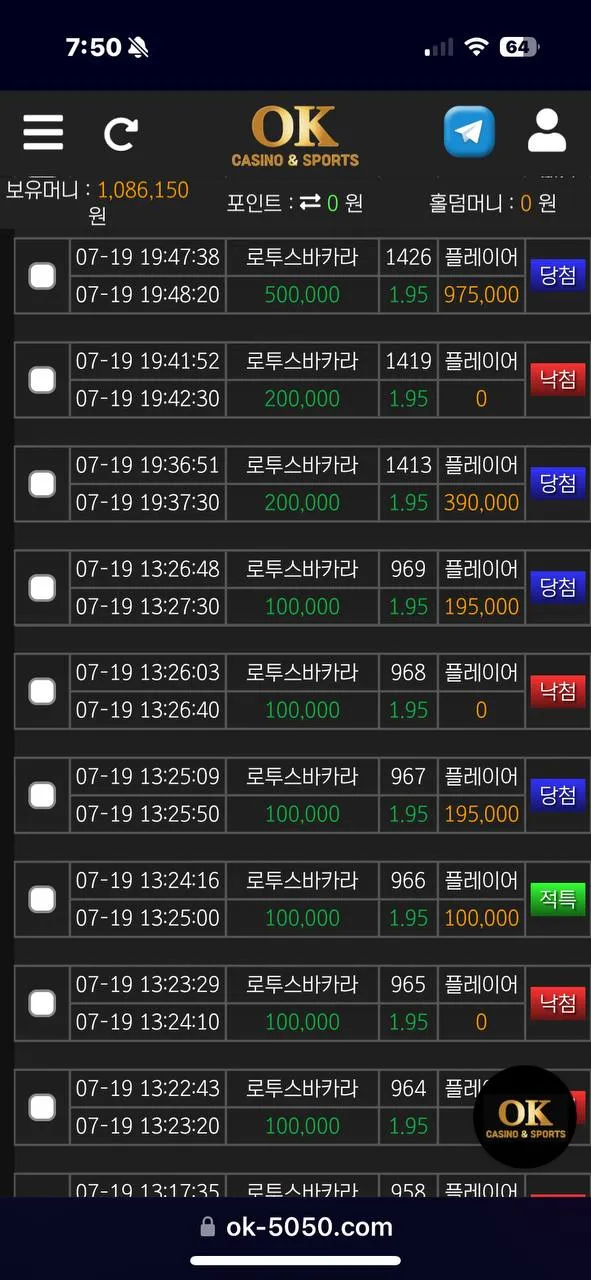Select the checkbox for round 1419
Image resolution: width=591 pixels, height=1280 pixels.
tap(42, 380)
